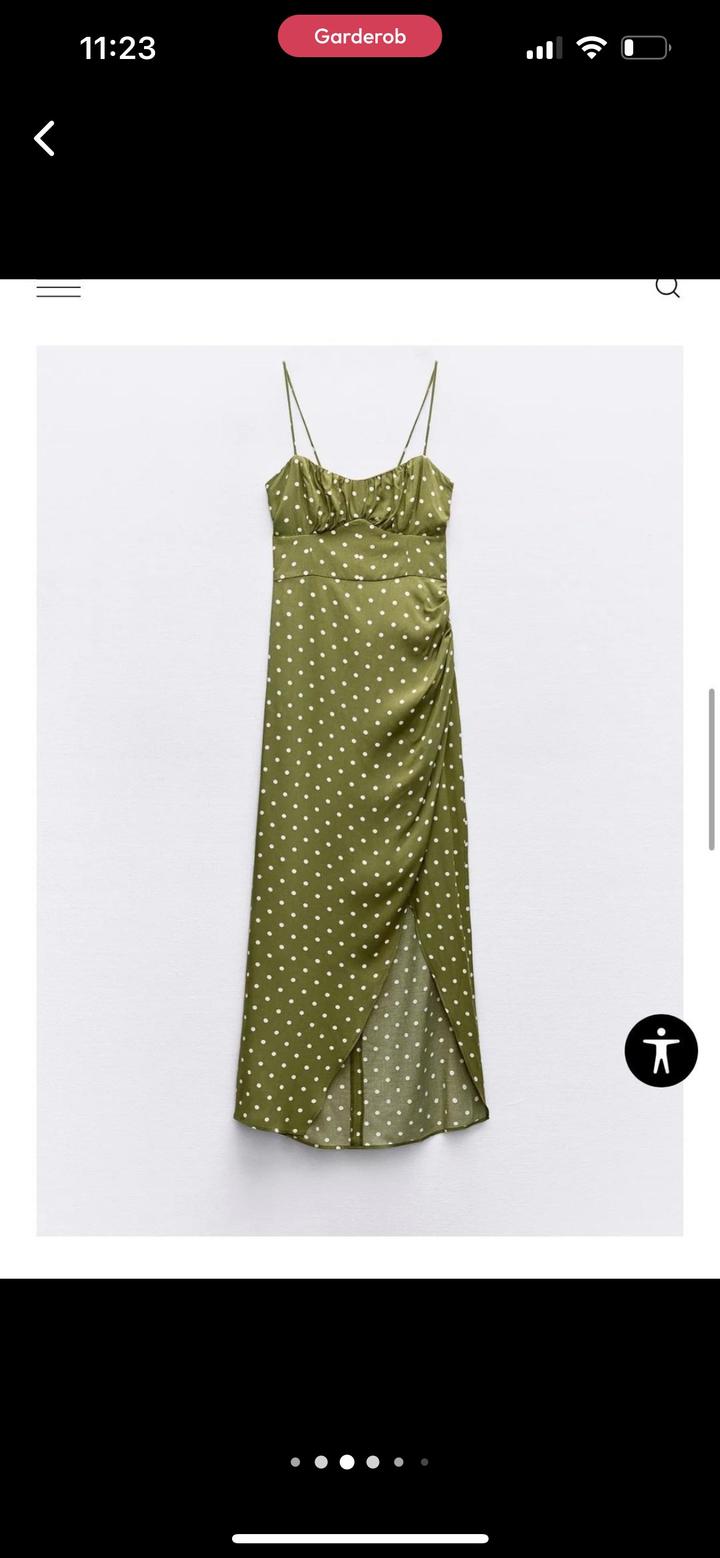Return to Garderob app via status pill
The height and width of the screenshot is (1558, 720).
(x=360, y=37)
